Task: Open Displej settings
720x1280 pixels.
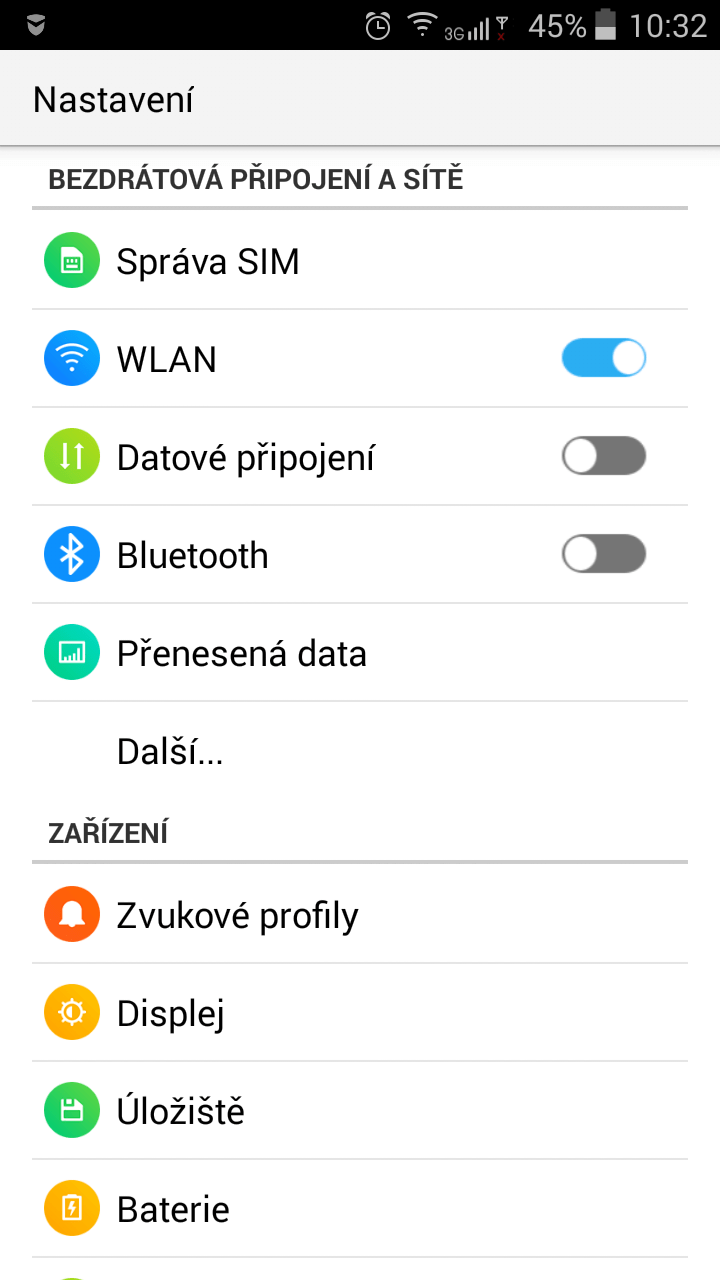Action: tap(360, 1013)
